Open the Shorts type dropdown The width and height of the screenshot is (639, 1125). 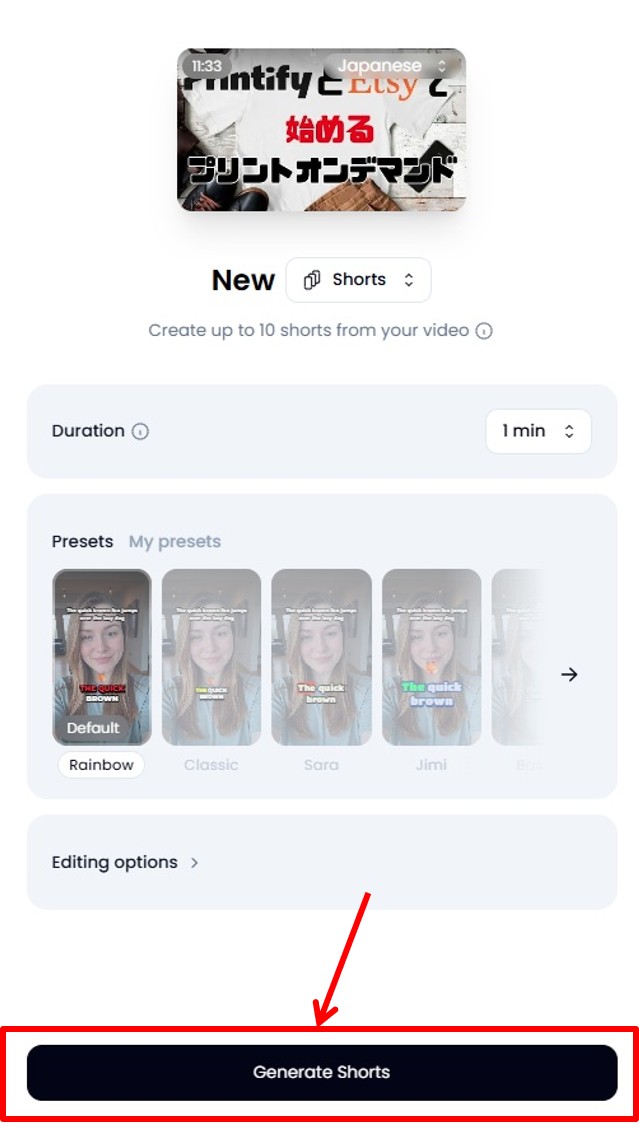click(358, 280)
